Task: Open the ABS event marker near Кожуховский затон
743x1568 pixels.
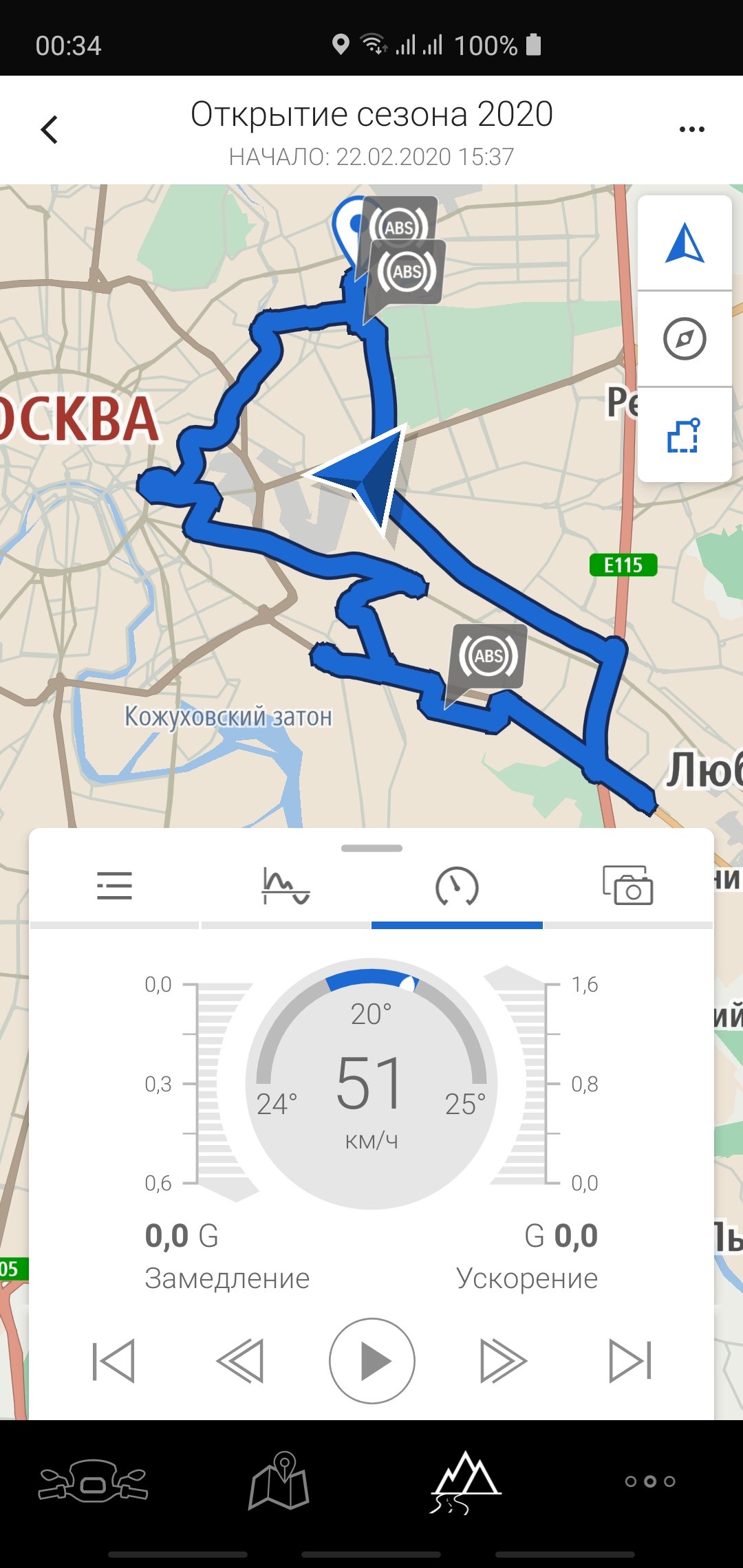Action: 488,656
